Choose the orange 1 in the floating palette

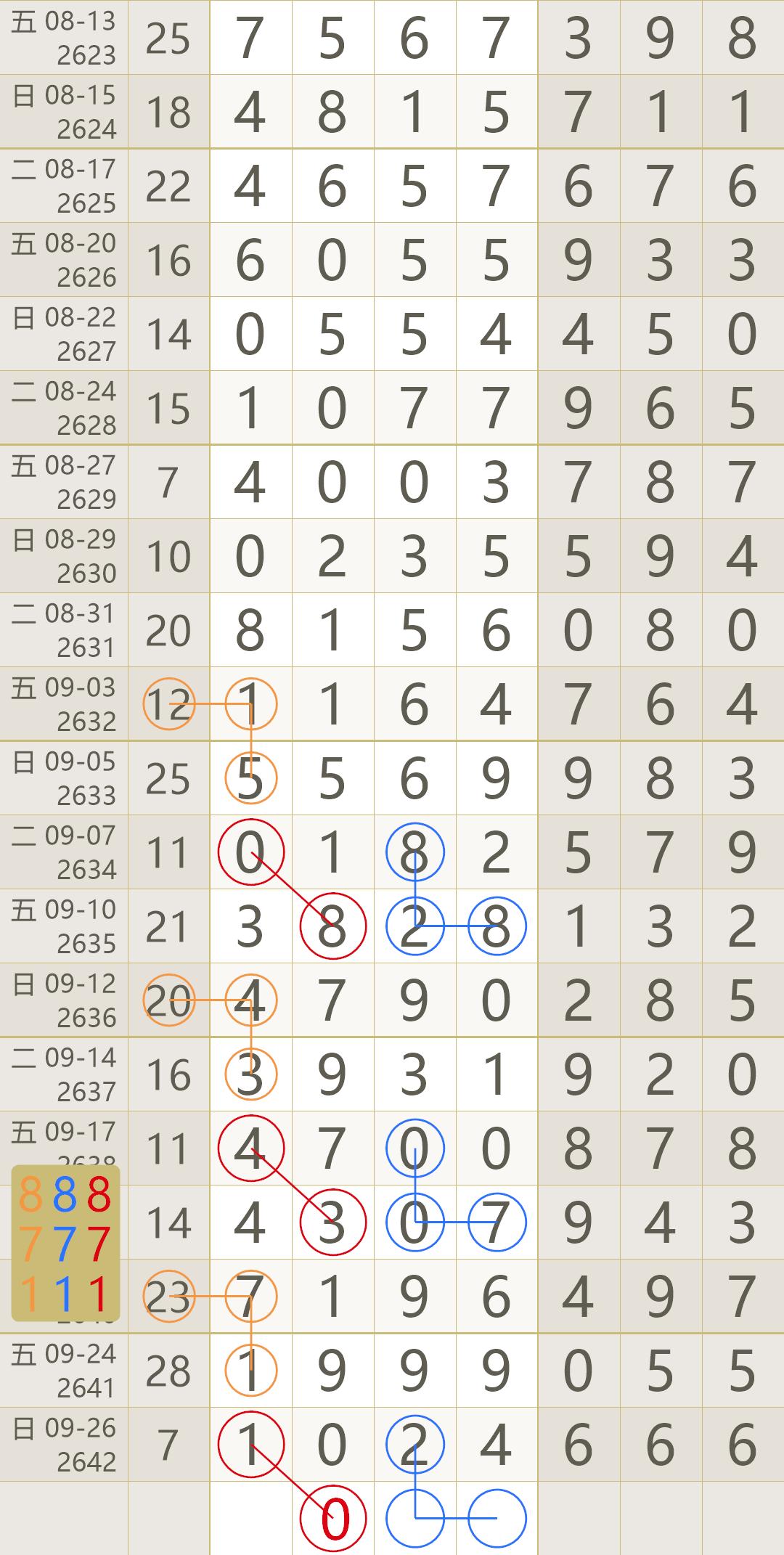click(x=31, y=1294)
